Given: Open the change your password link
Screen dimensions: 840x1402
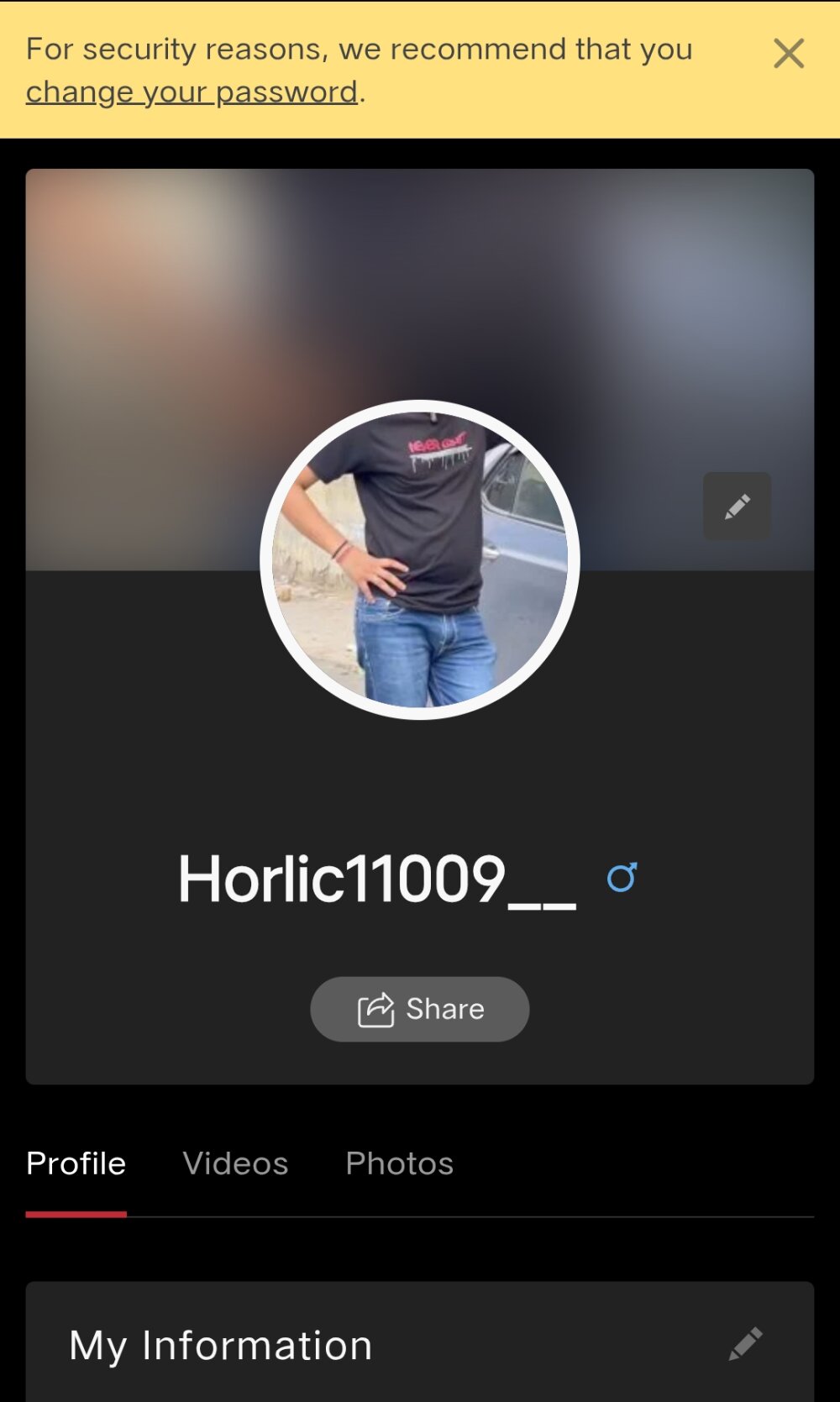Looking at the screenshot, I should [x=192, y=92].
